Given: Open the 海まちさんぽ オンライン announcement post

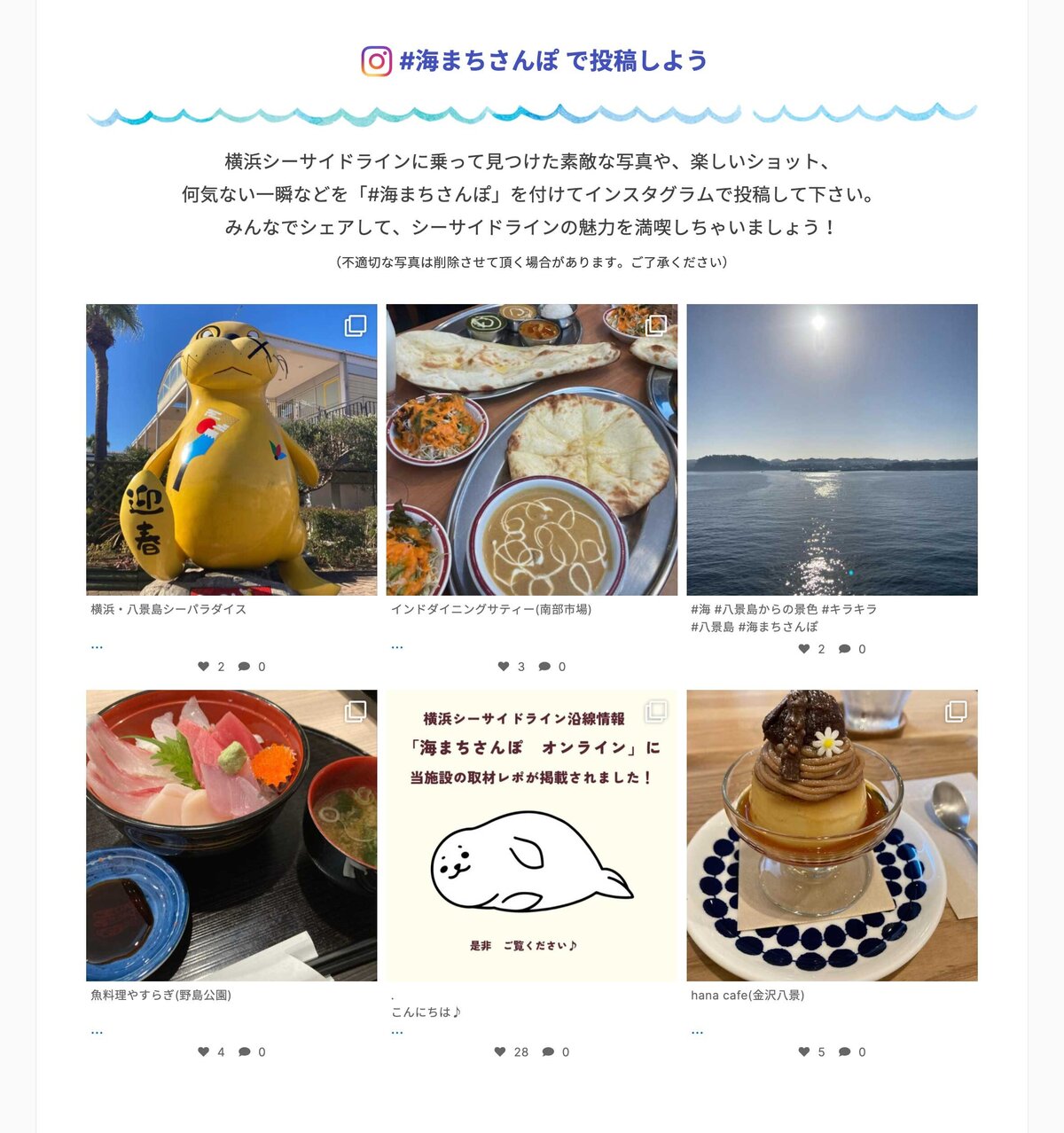Looking at the screenshot, I should click(531, 835).
